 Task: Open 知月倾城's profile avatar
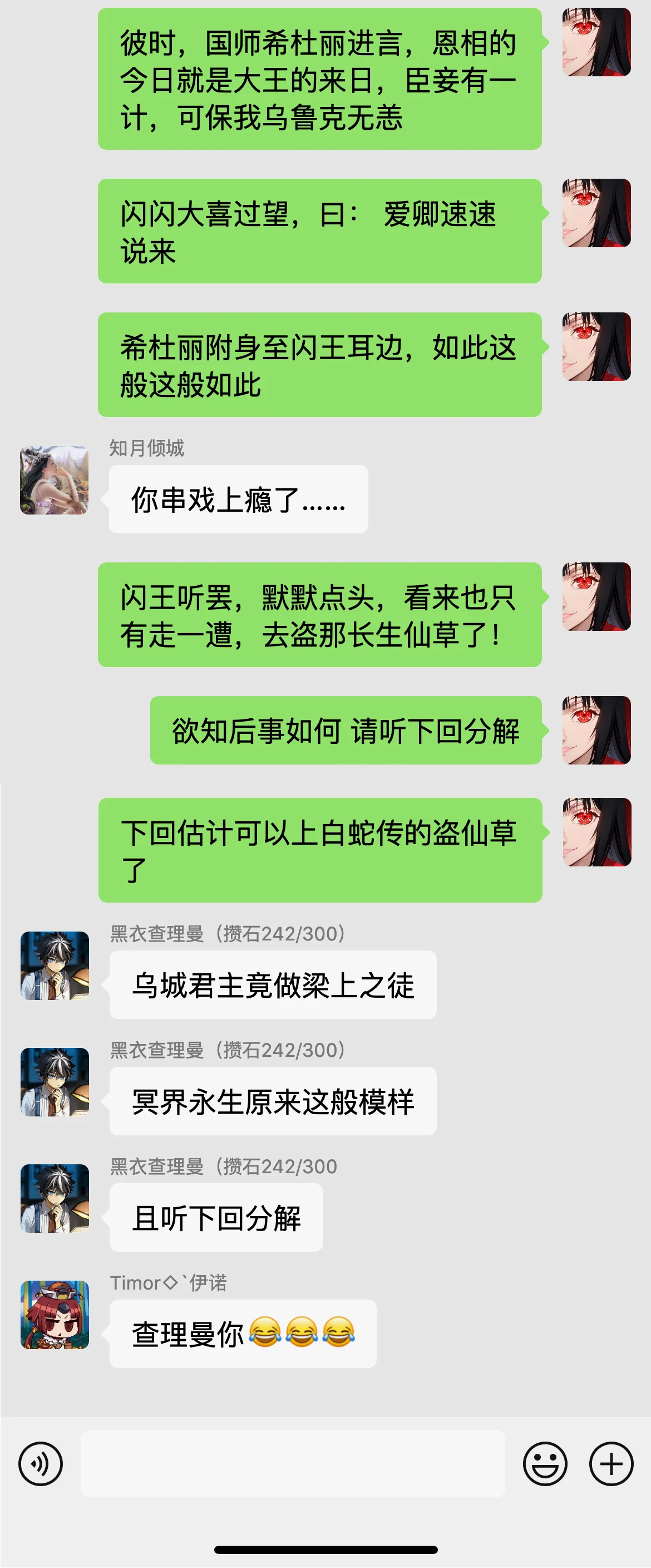54,481
